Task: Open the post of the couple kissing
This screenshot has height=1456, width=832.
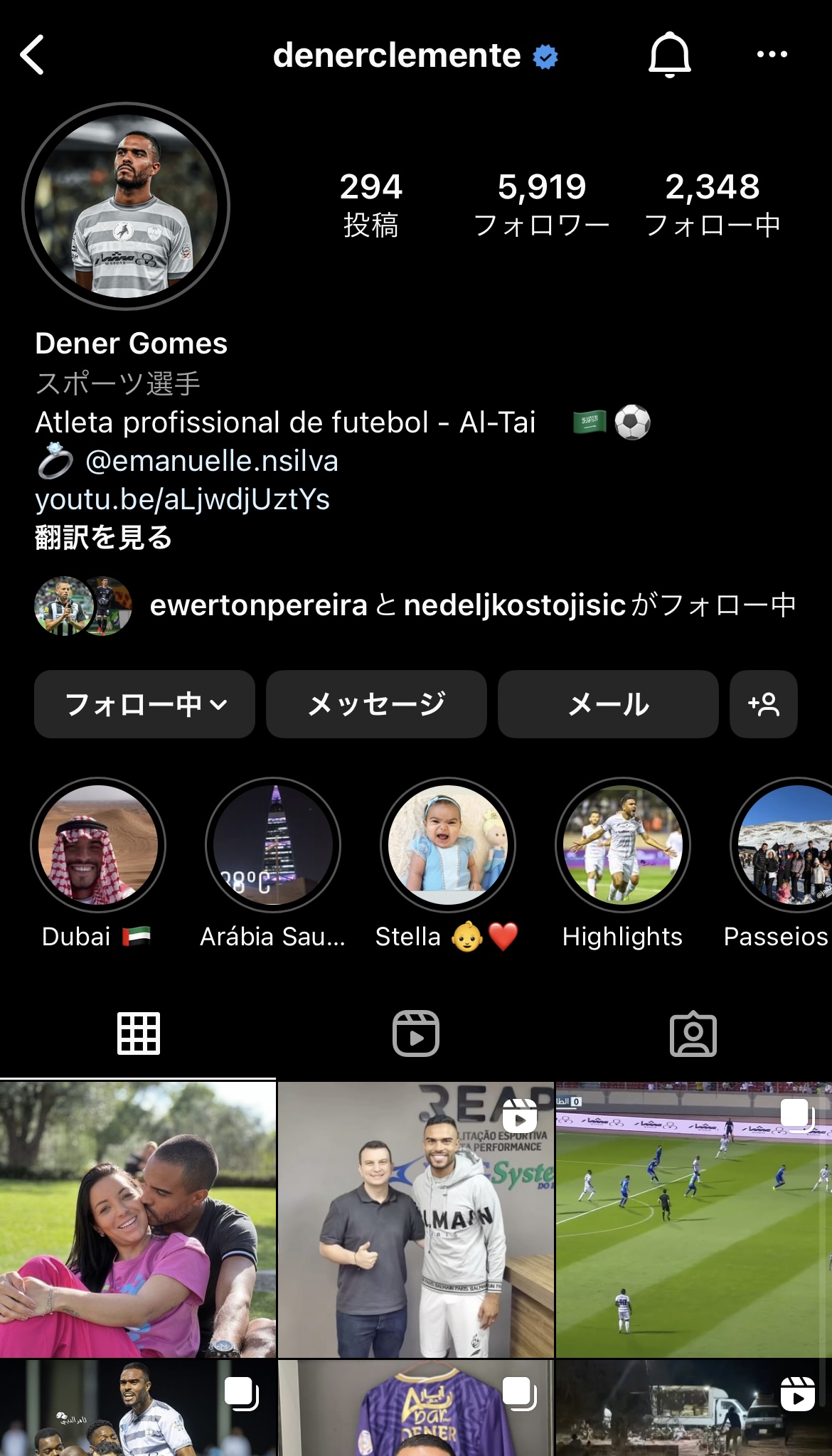Action: click(x=138, y=1219)
